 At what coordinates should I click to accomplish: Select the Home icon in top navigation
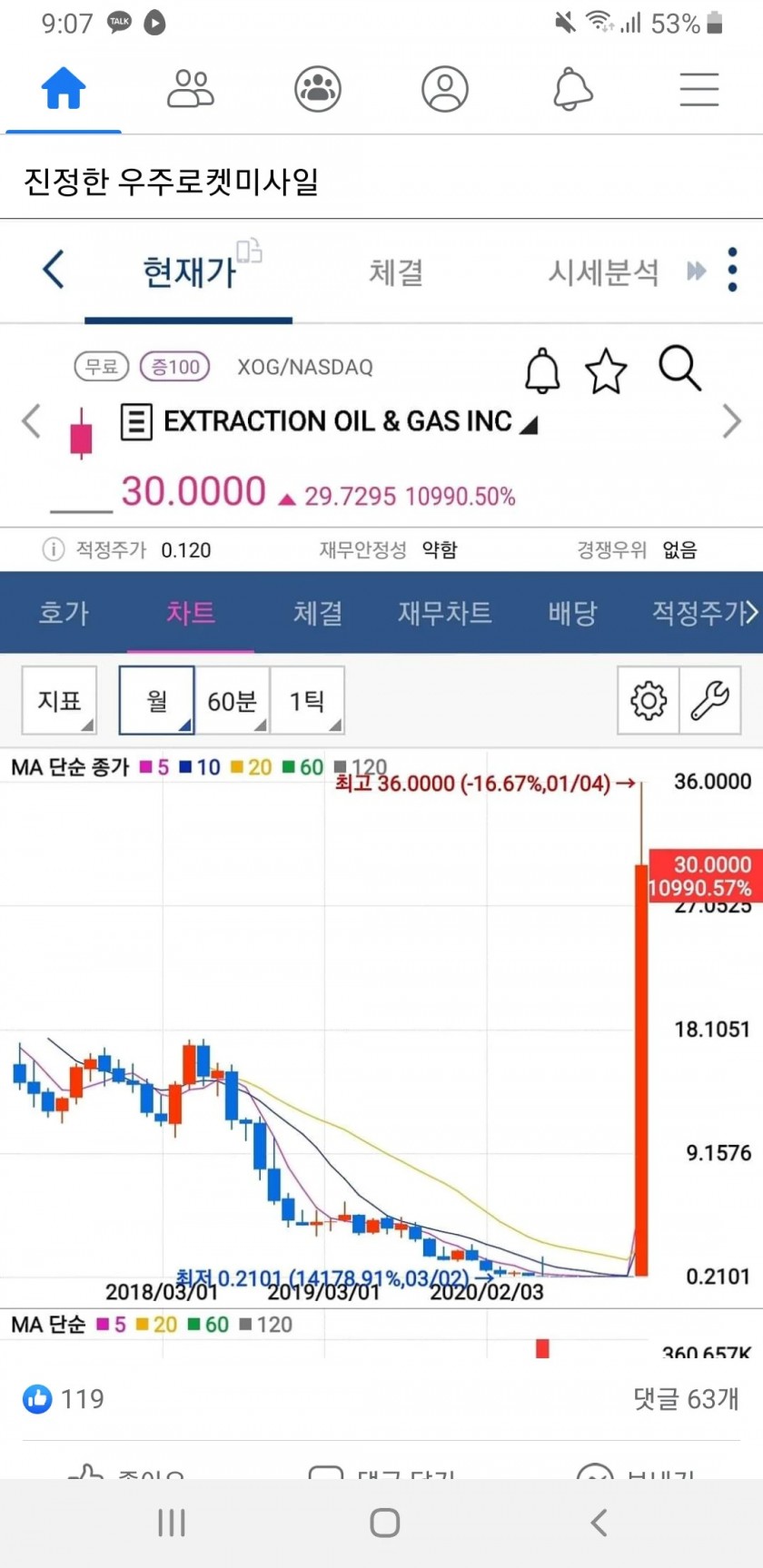coord(62,88)
